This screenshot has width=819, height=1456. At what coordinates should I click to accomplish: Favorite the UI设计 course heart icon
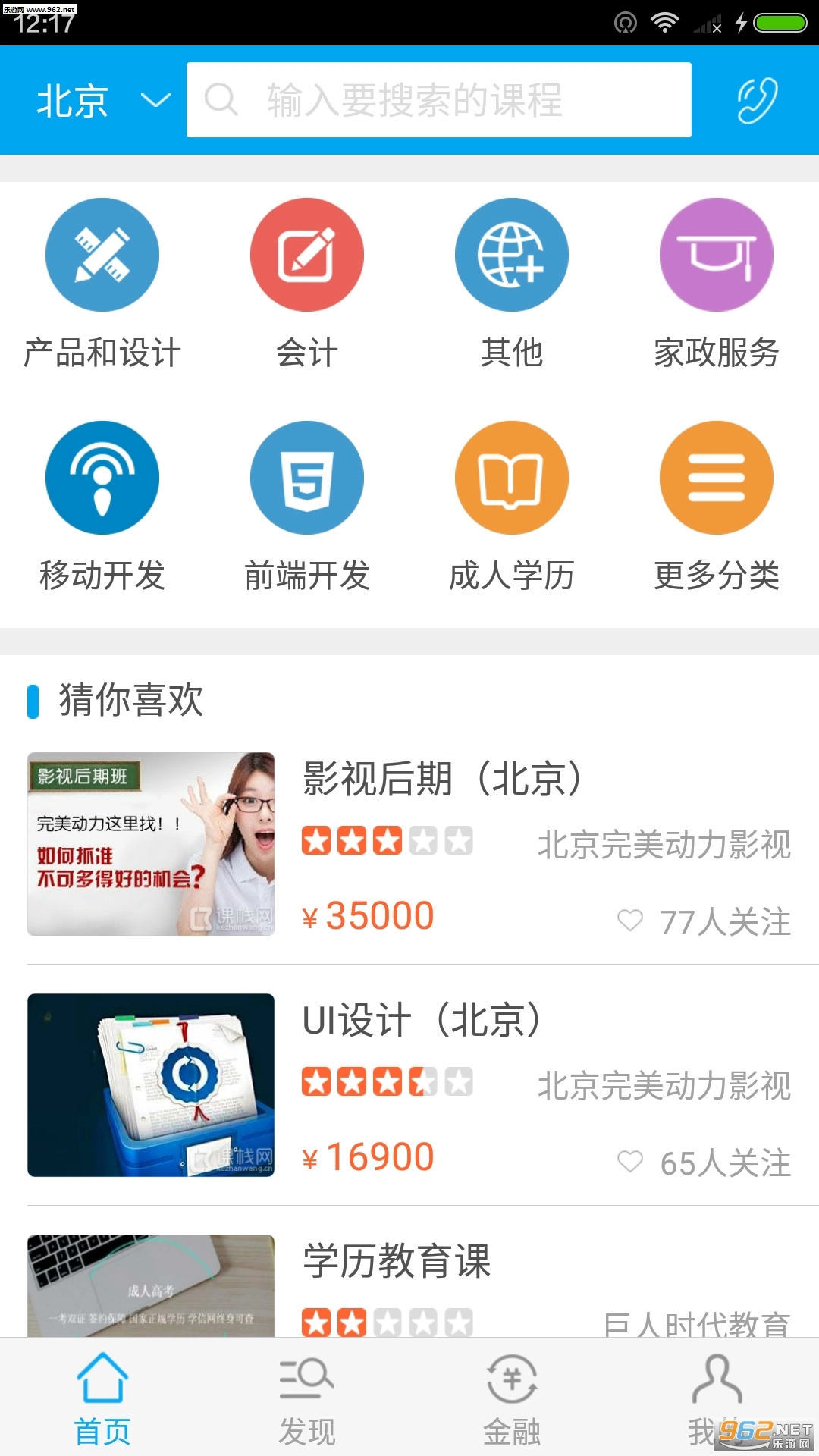tap(630, 1162)
